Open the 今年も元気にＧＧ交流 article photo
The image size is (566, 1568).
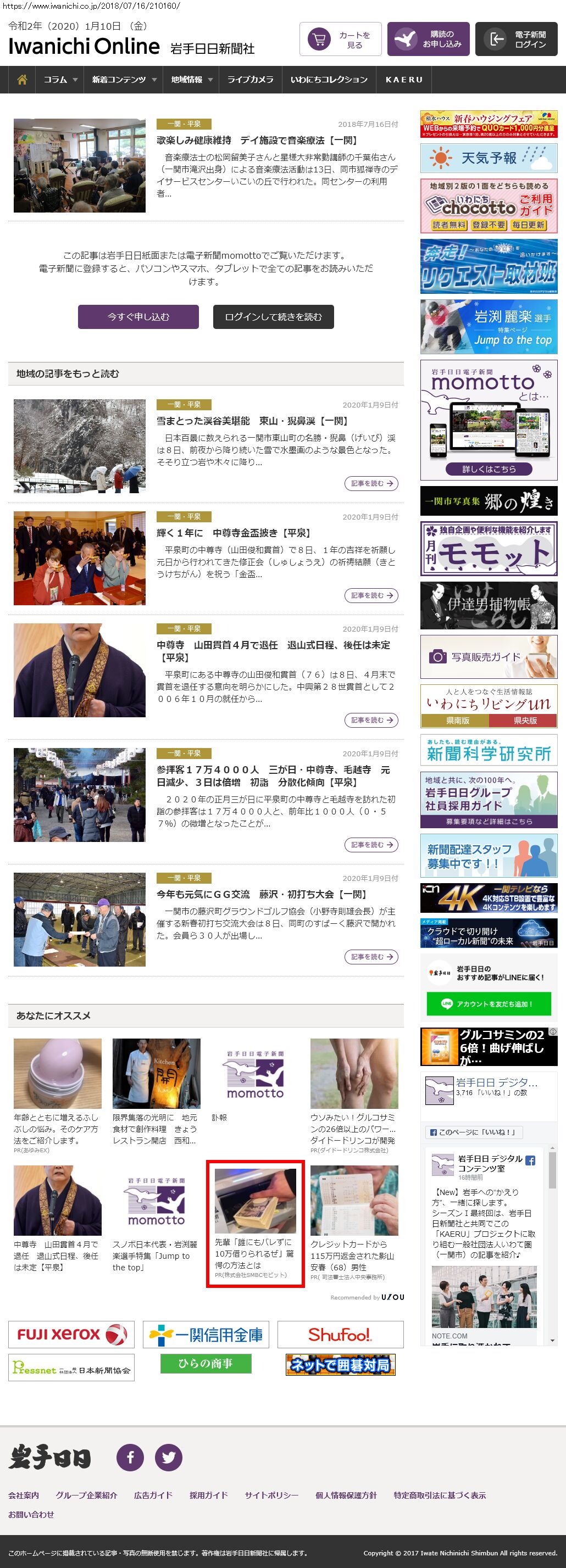tap(80, 919)
